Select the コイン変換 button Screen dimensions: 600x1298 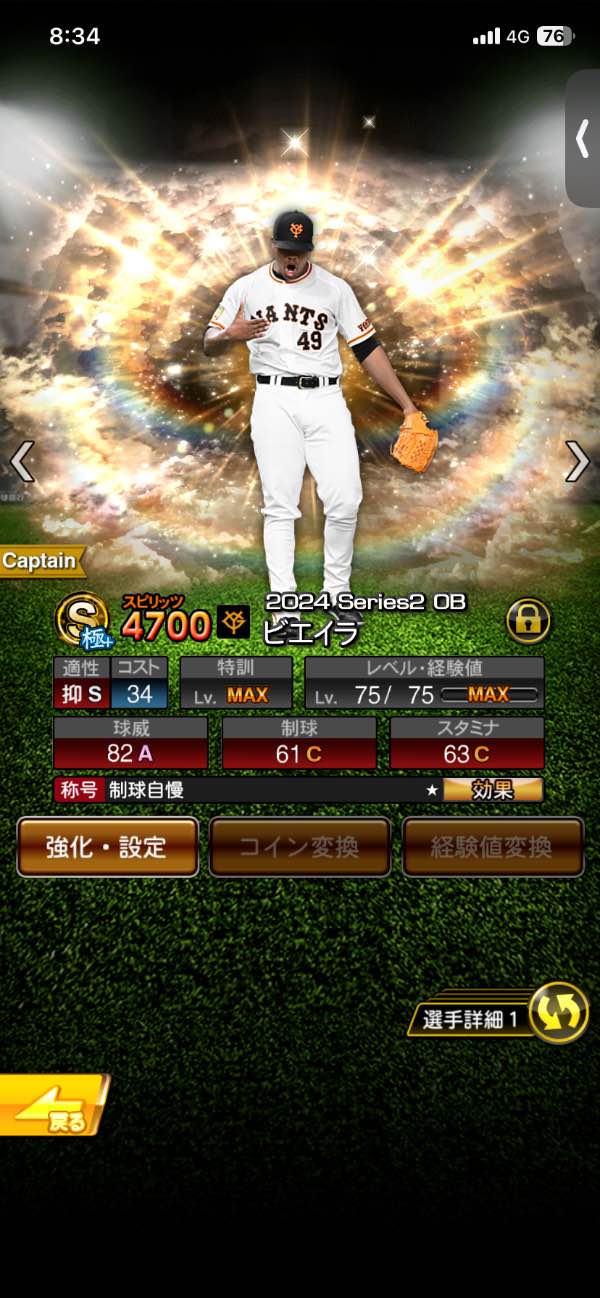(x=299, y=847)
